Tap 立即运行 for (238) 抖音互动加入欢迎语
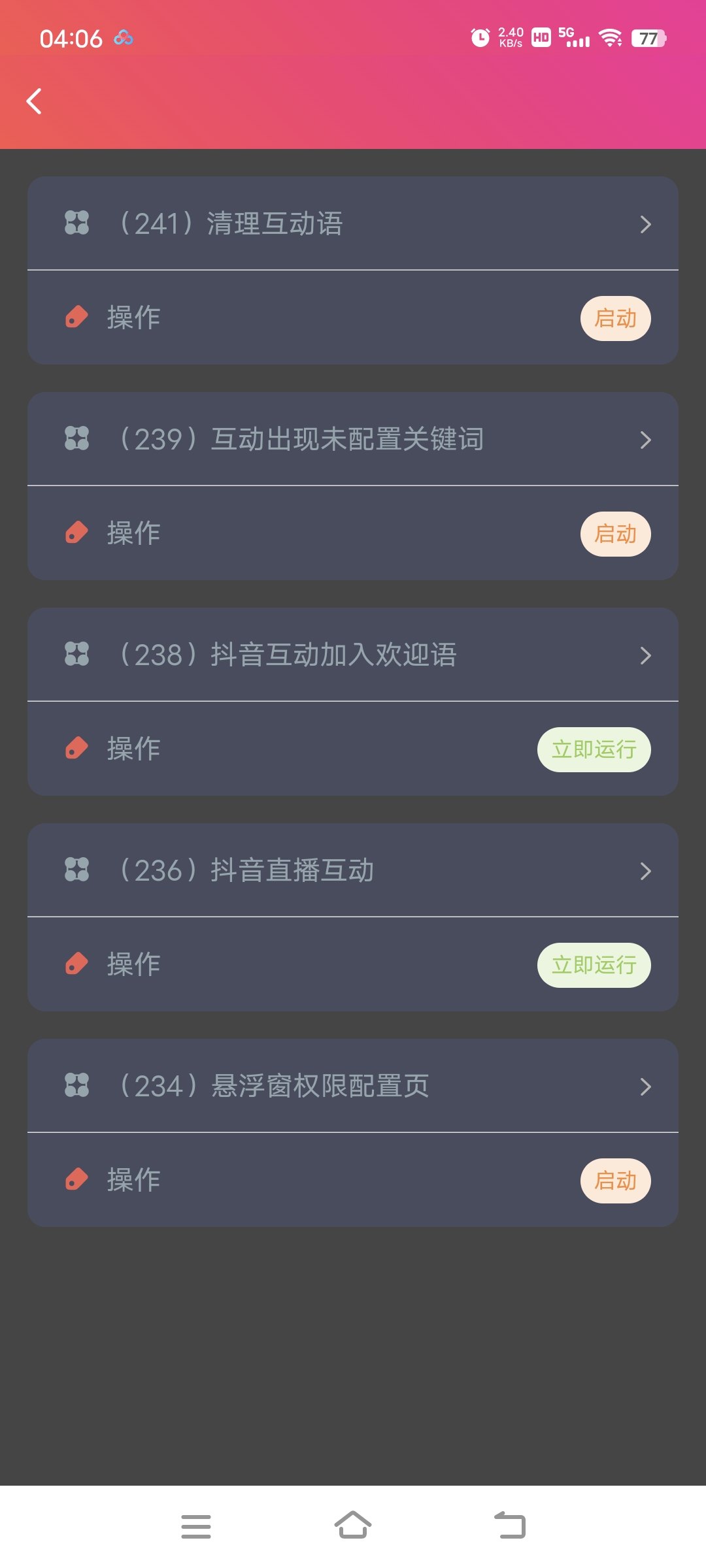706x1568 pixels. coord(594,750)
